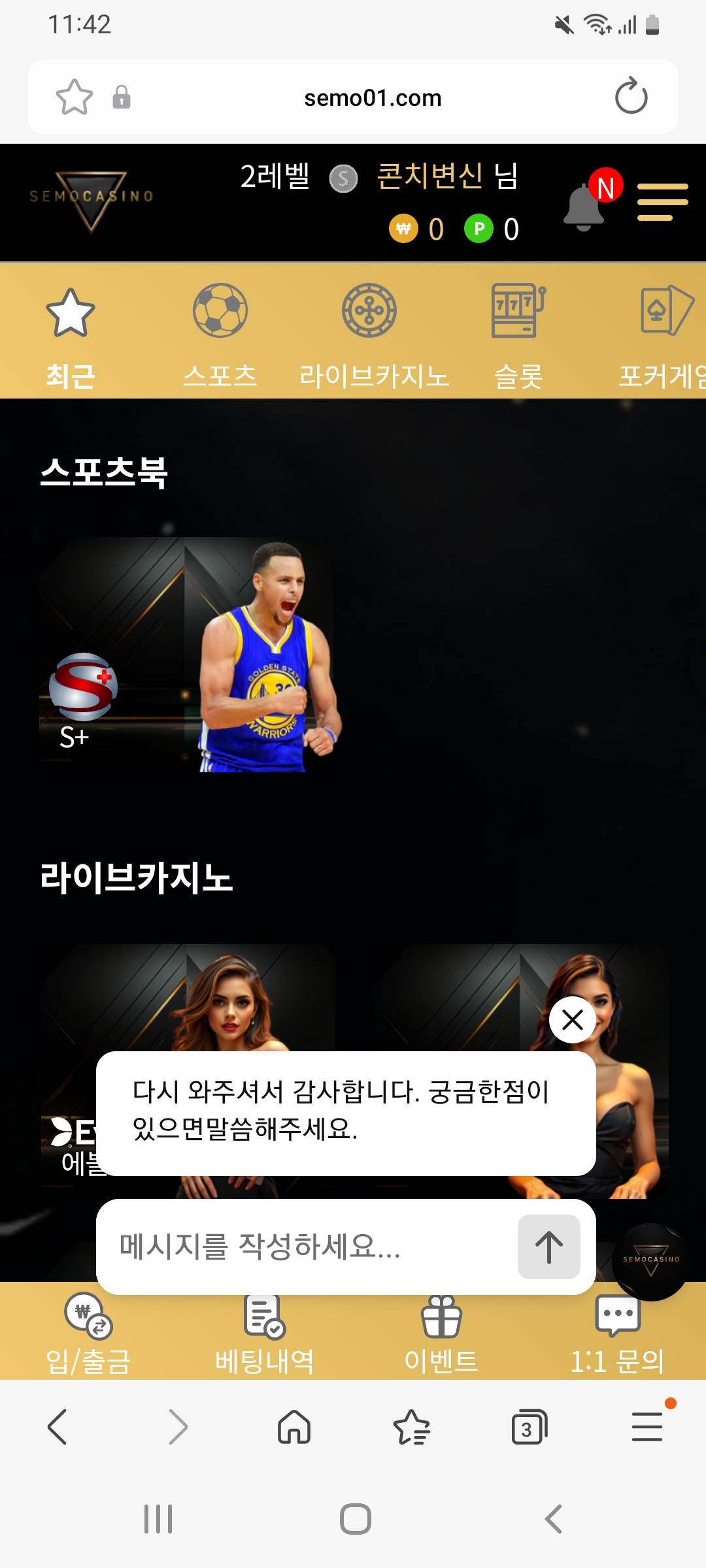
Task: Open the notifications bell
Action: pyautogui.click(x=584, y=207)
